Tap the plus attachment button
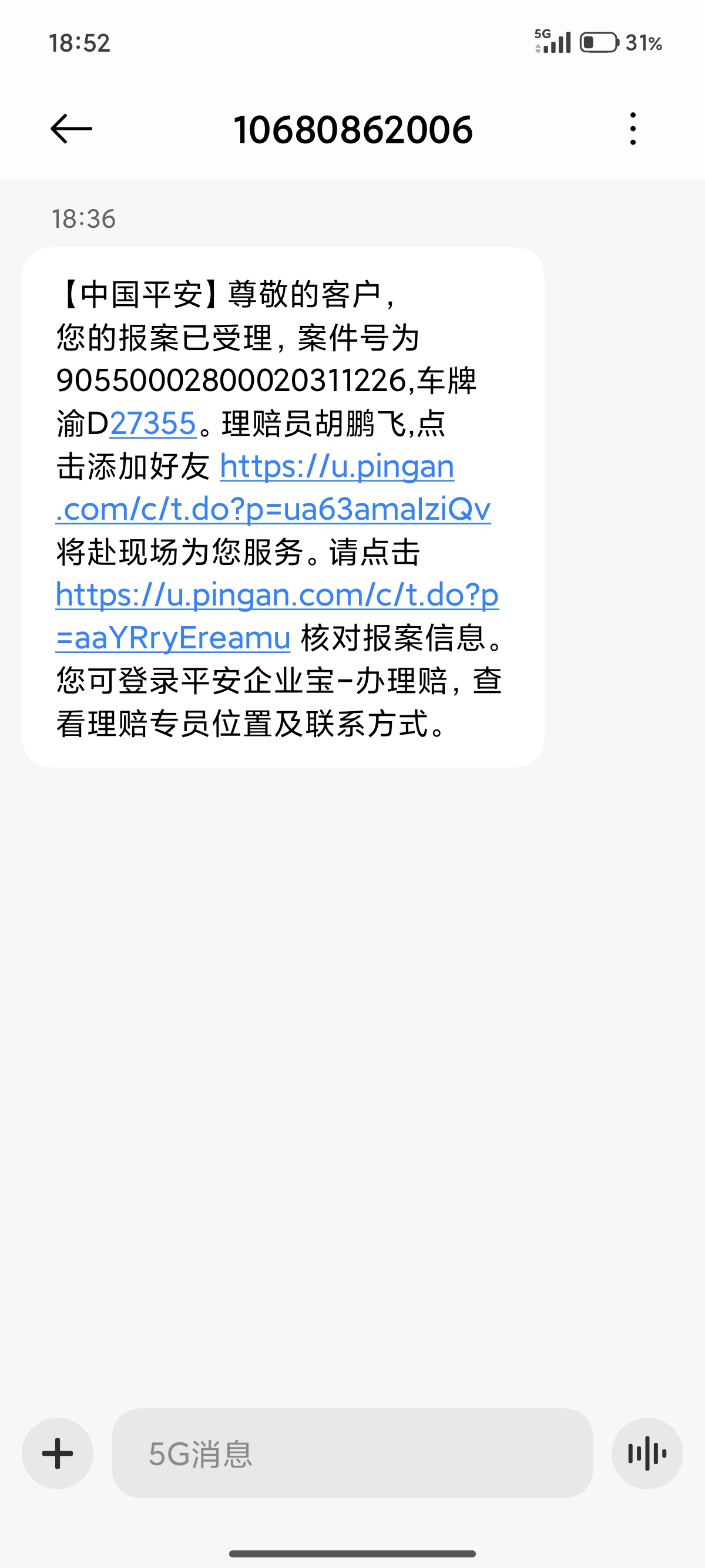Viewport: 705px width, 1568px height. (x=58, y=1453)
